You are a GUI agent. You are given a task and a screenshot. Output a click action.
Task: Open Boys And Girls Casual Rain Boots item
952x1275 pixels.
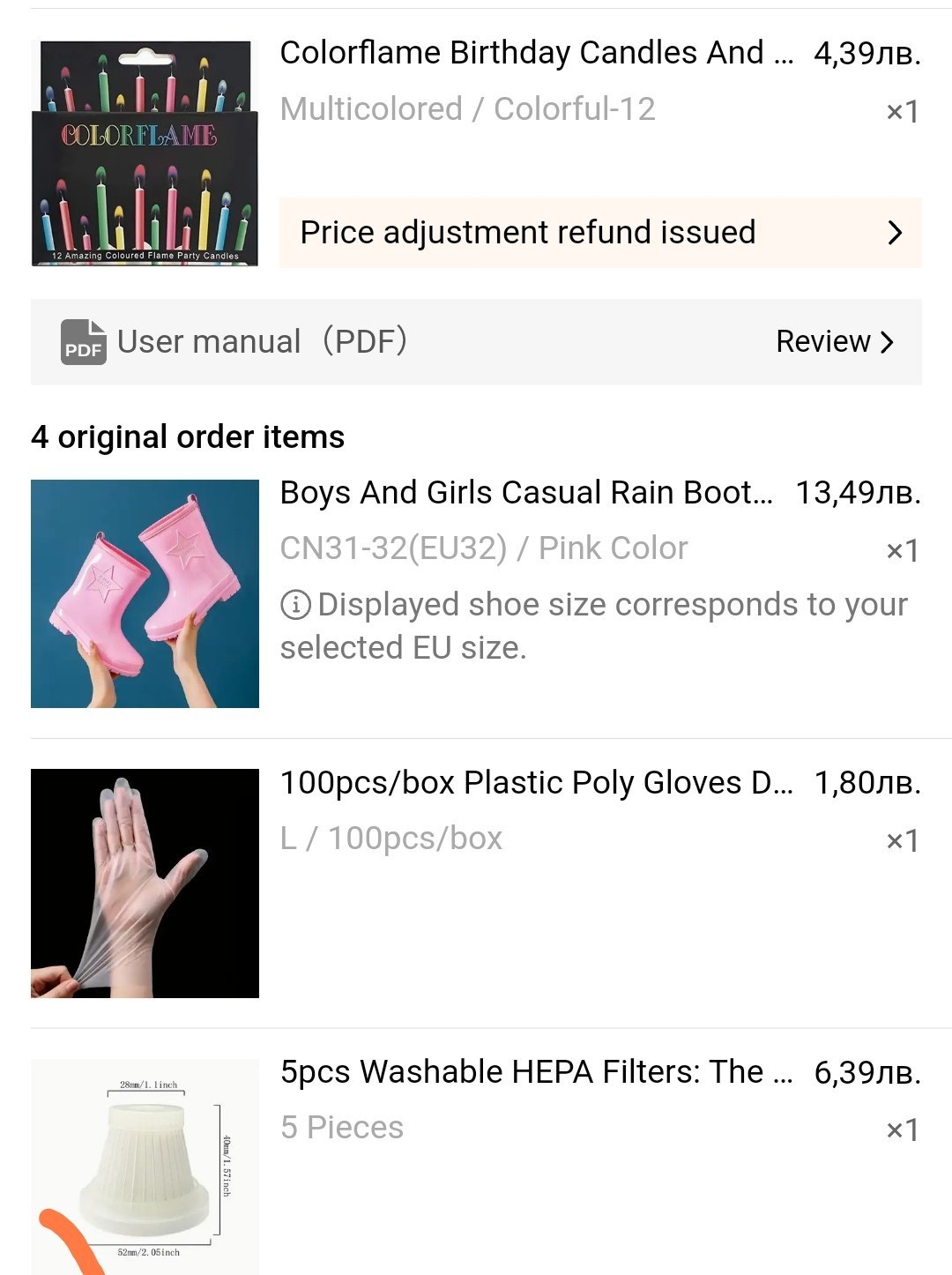click(x=526, y=493)
